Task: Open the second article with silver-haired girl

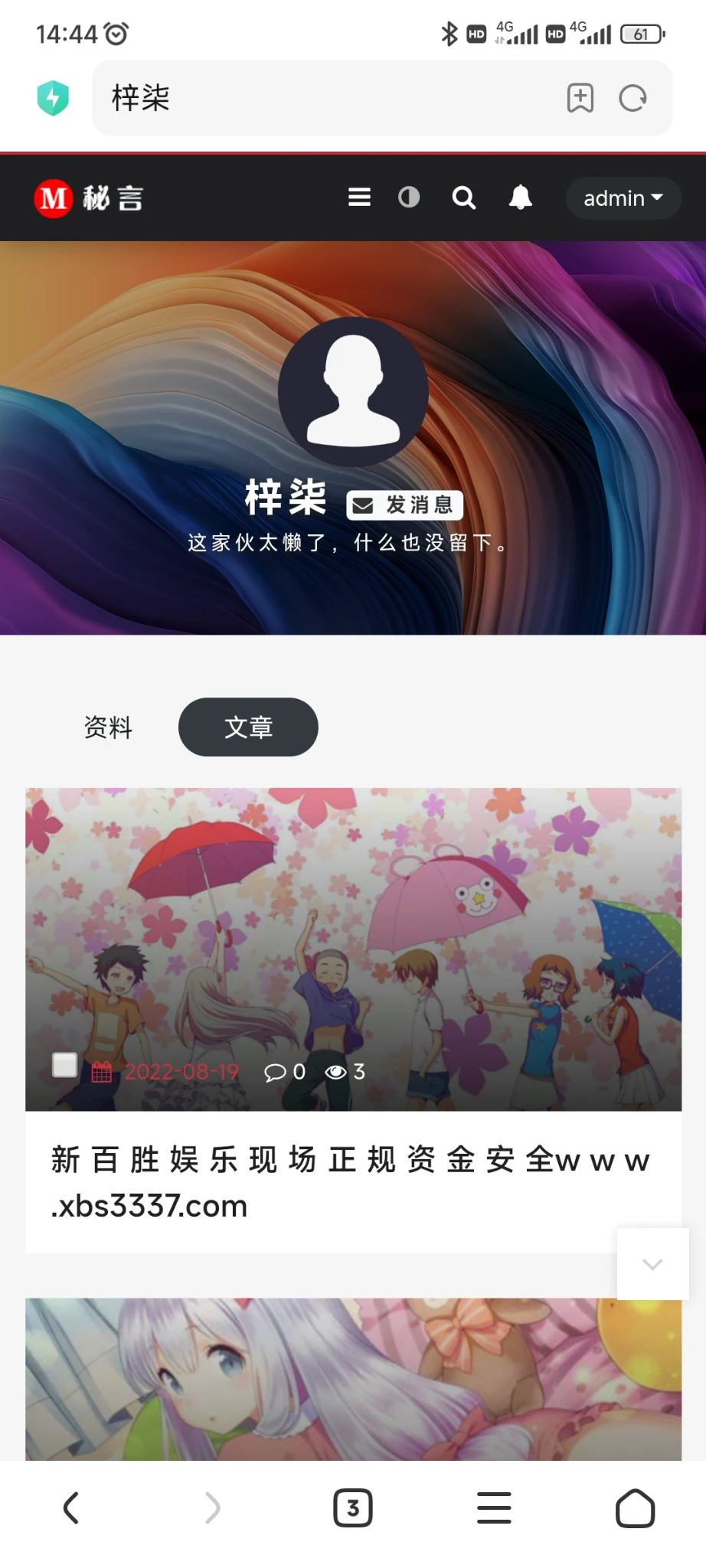Action: click(353, 1378)
